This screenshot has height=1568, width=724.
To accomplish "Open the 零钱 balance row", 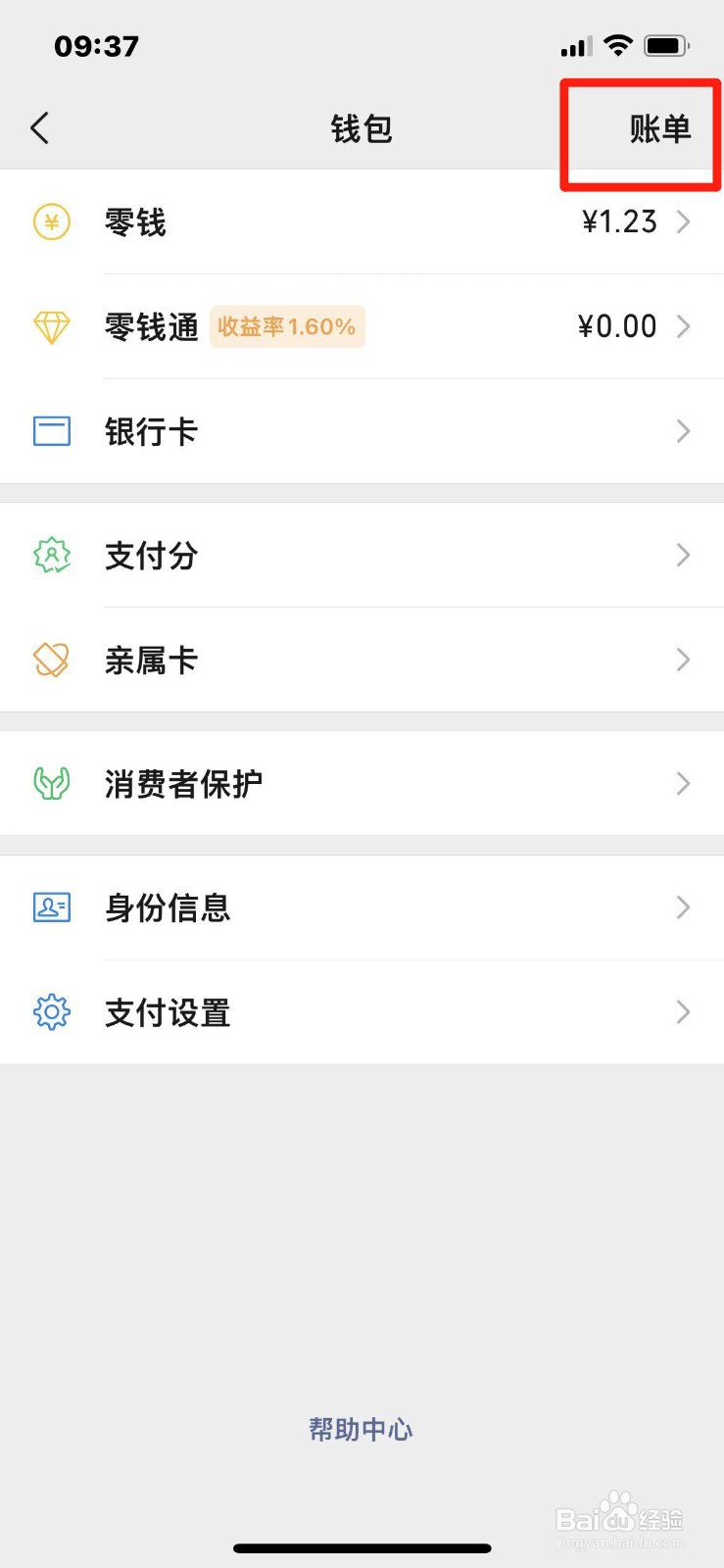I will click(x=362, y=222).
